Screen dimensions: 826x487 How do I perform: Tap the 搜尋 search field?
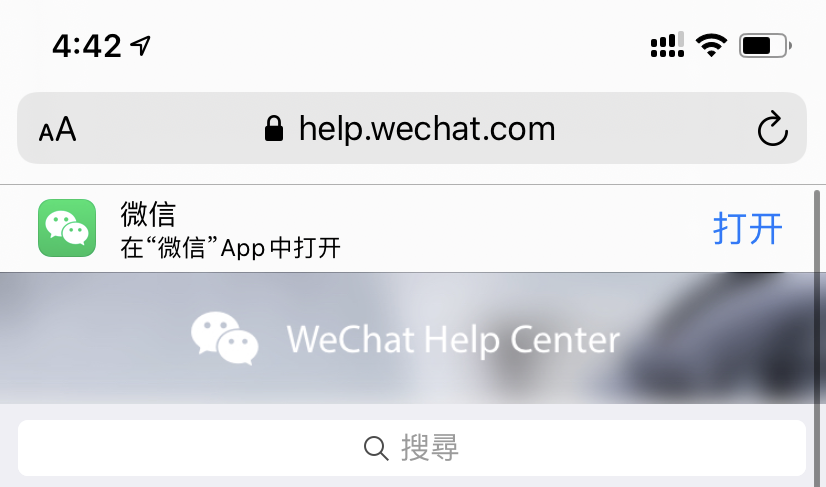[x=412, y=447]
